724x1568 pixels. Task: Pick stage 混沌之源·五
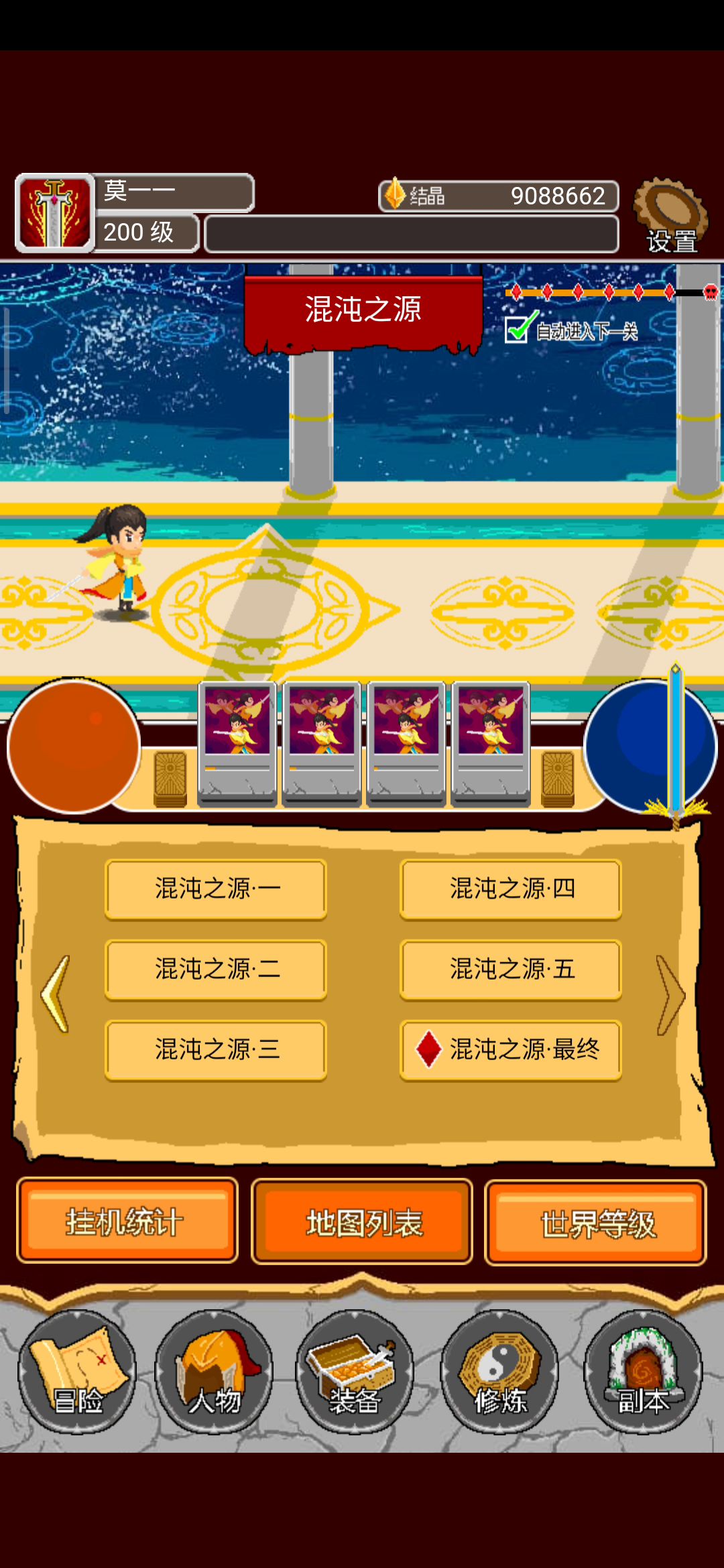point(511,970)
